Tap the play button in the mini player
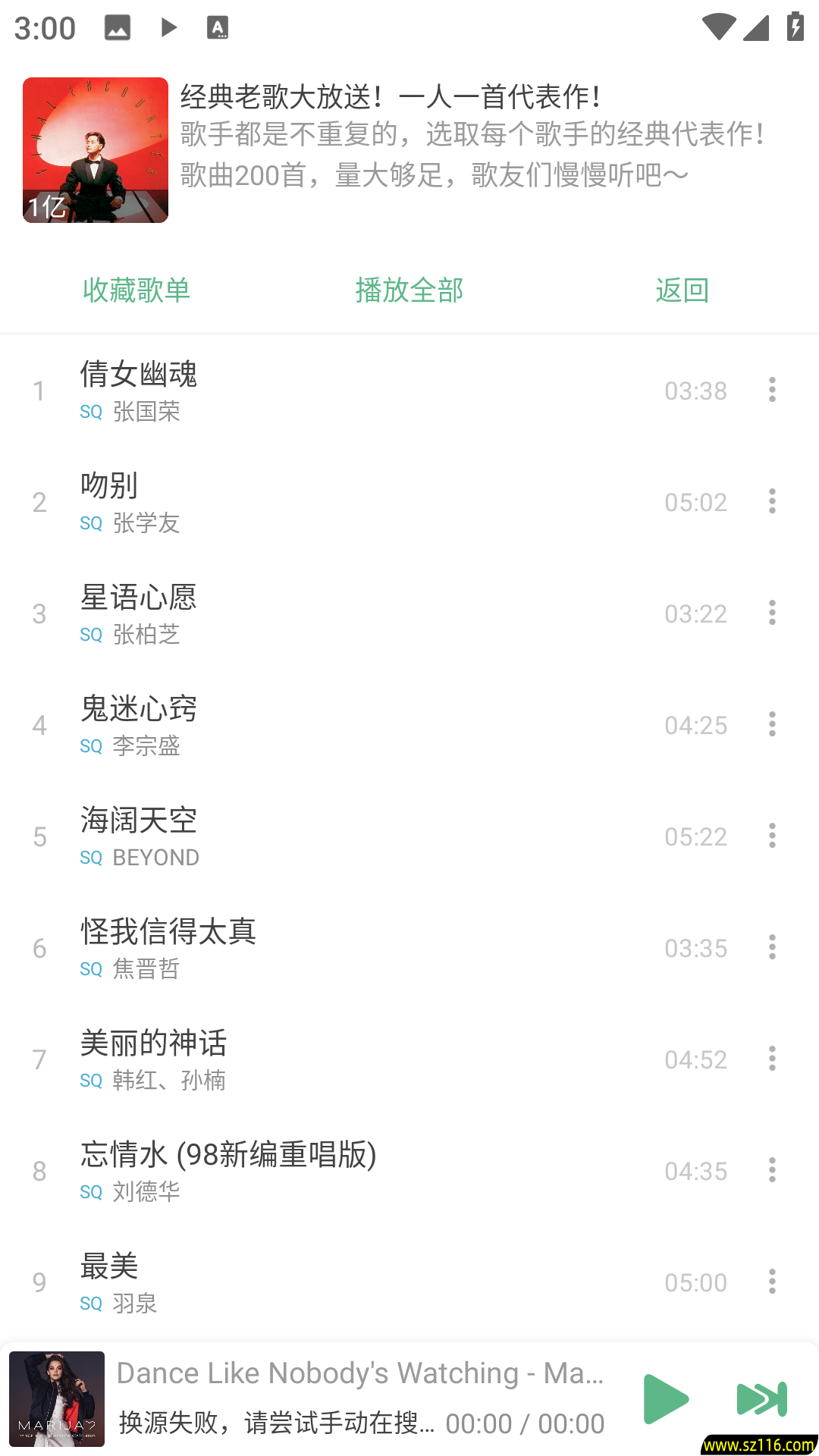 (x=665, y=1399)
